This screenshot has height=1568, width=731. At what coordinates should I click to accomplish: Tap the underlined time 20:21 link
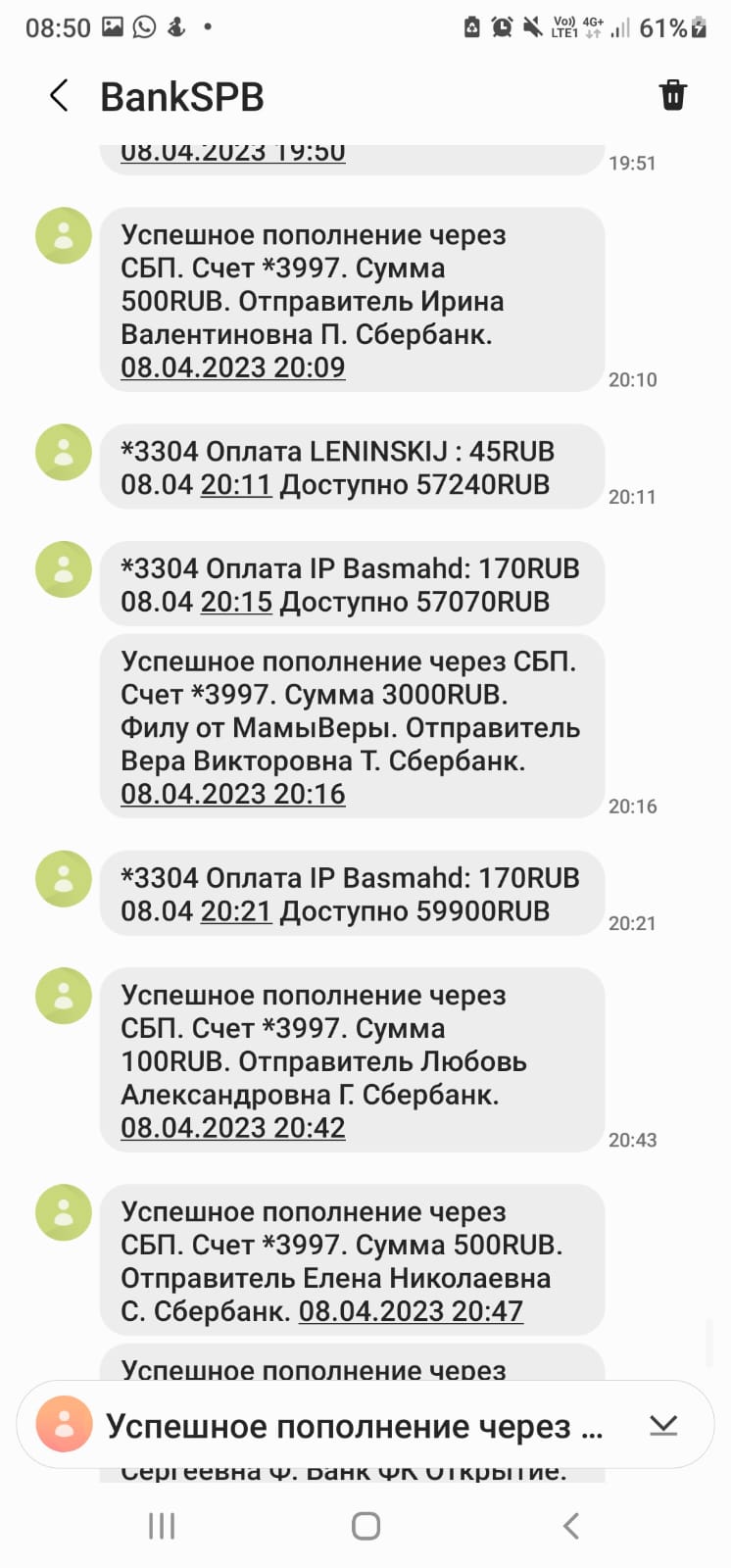(235, 911)
